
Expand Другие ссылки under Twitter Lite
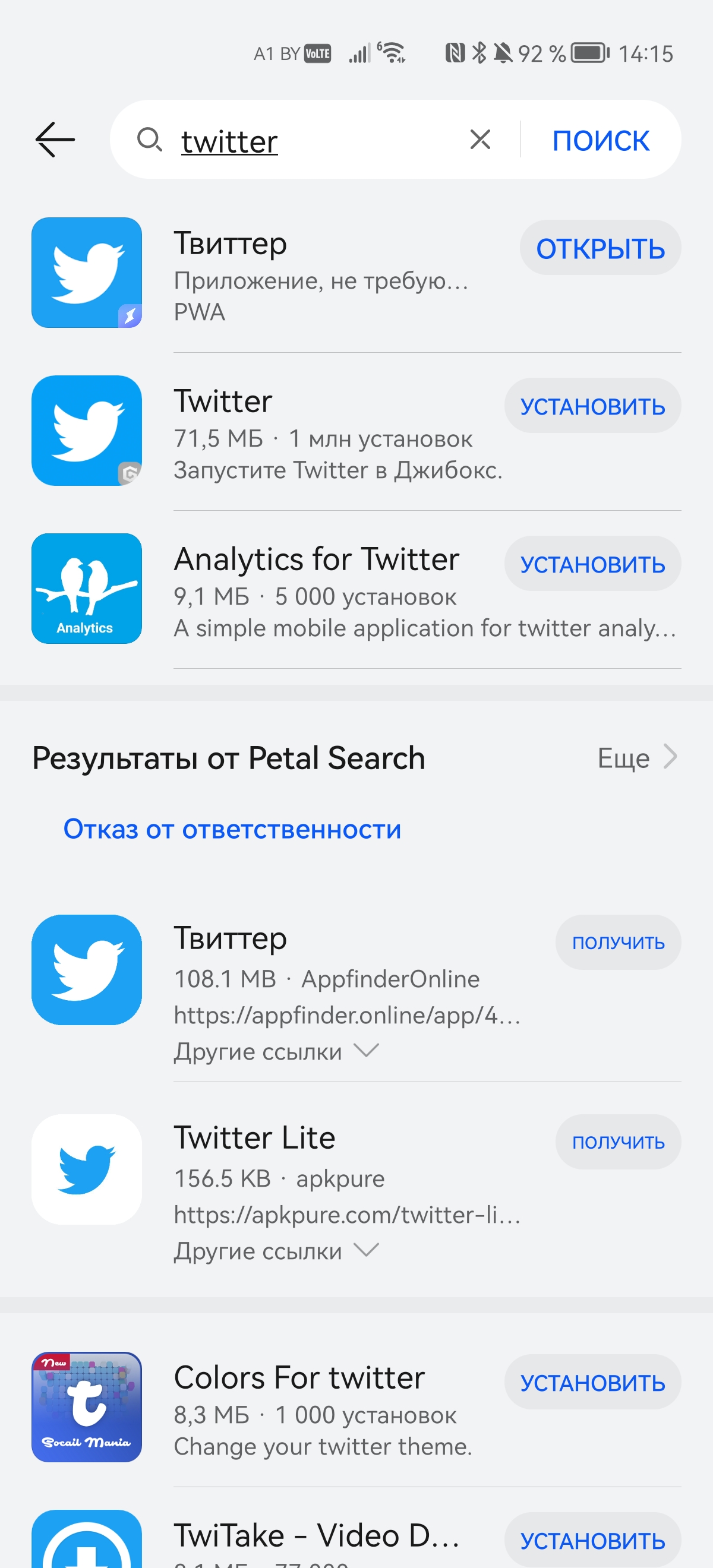pos(276,1251)
